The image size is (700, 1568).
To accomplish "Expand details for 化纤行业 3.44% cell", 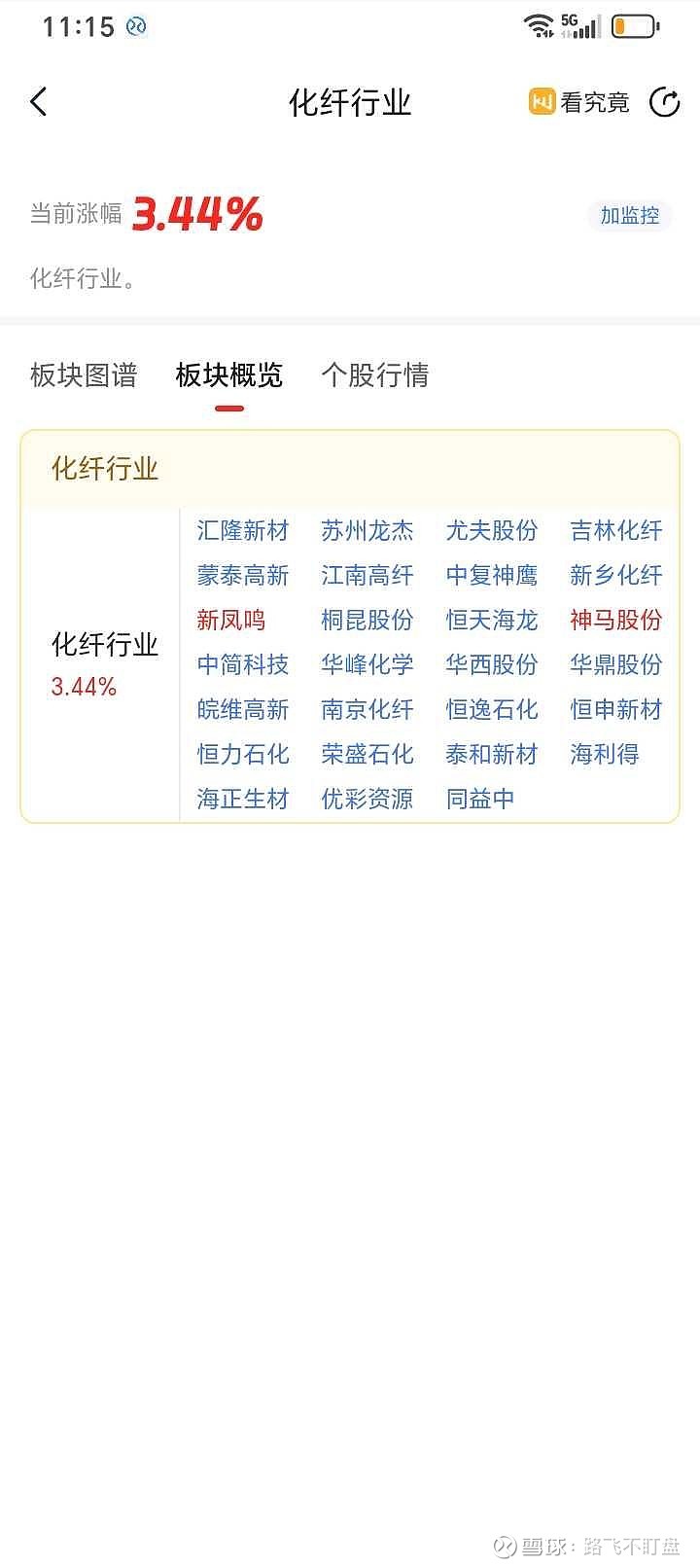I will click(104, 664).
